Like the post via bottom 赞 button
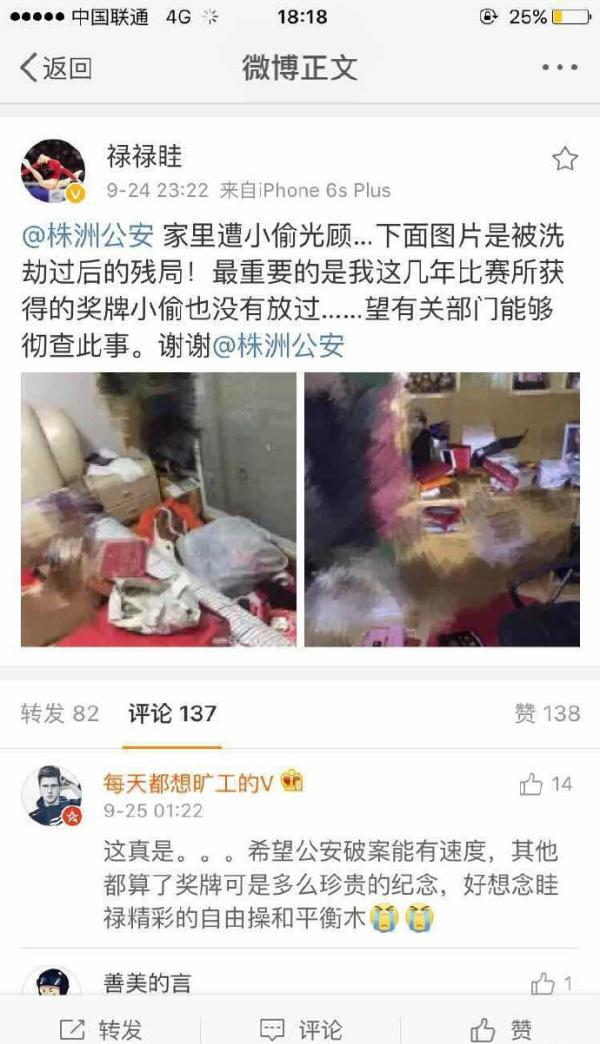 pyautogui.click(x=503, y=1029)
